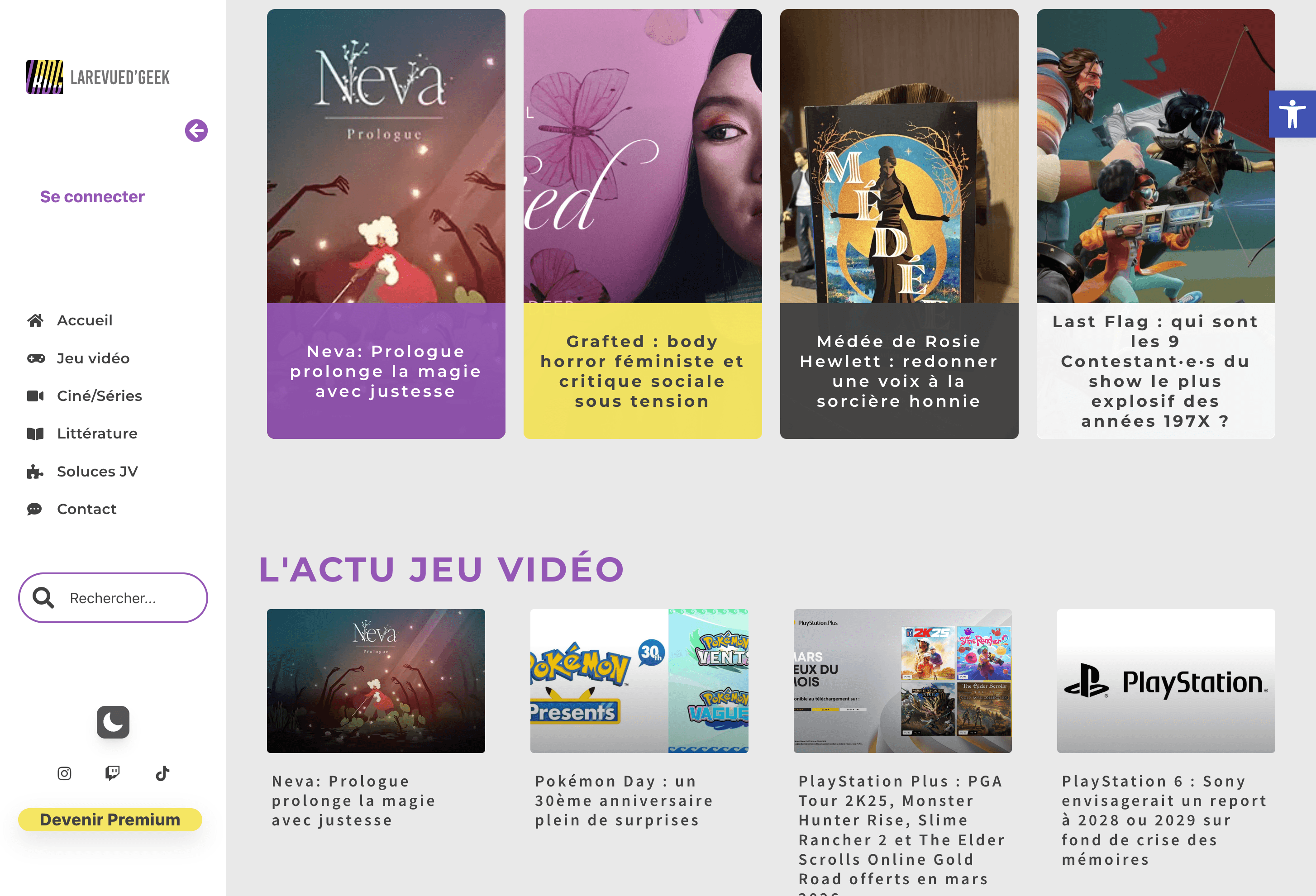Screen dimensions: 1316x896
Task: Open the TikTok profile icon
Action: [162, 773]
